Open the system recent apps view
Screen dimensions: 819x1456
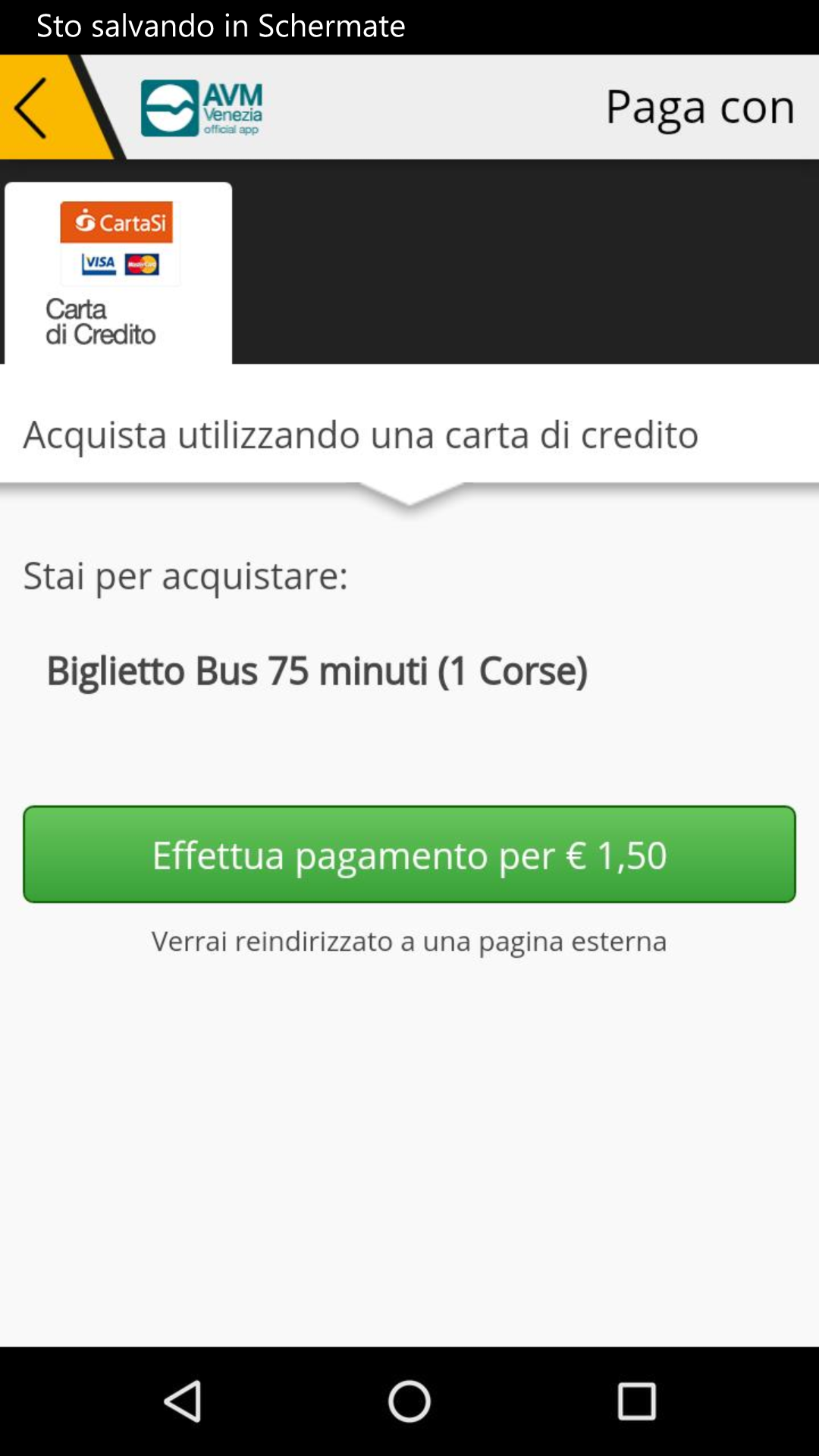tap(636, 1401)
